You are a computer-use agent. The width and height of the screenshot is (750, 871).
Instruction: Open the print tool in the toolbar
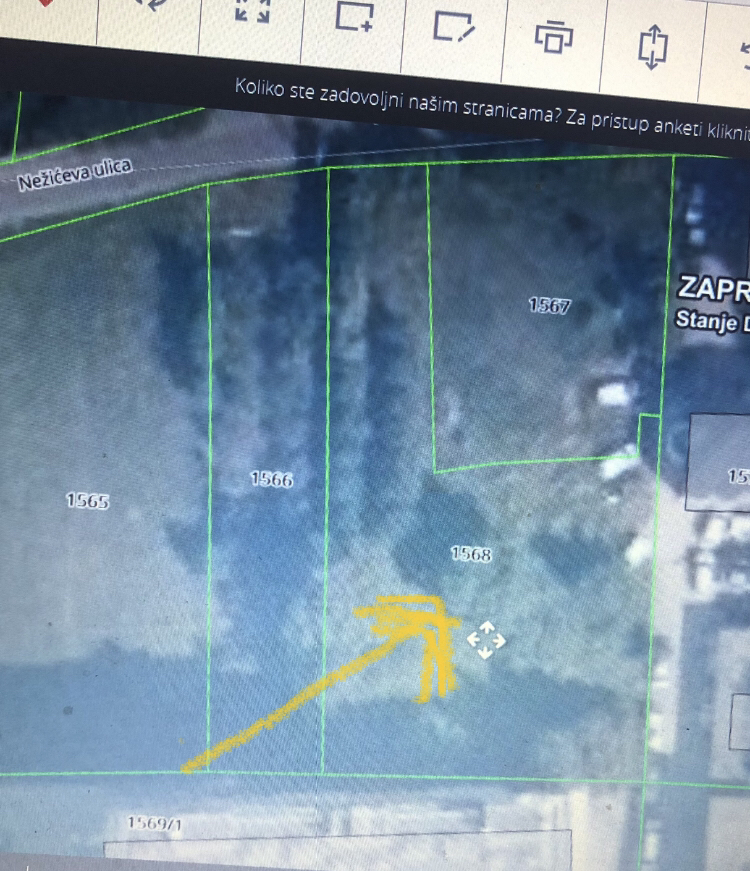[553, 36]
